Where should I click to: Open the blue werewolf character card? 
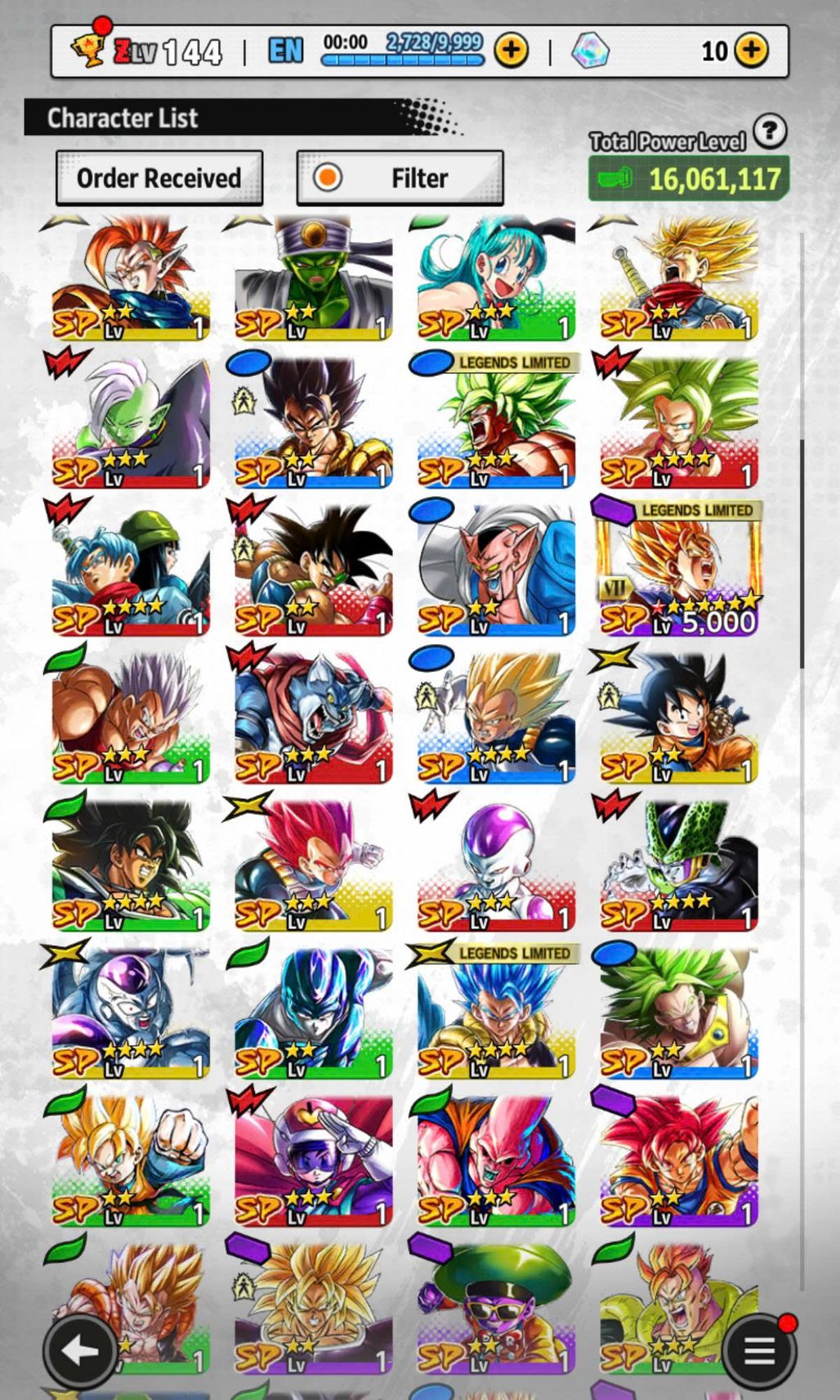click(x=313, y=717)
